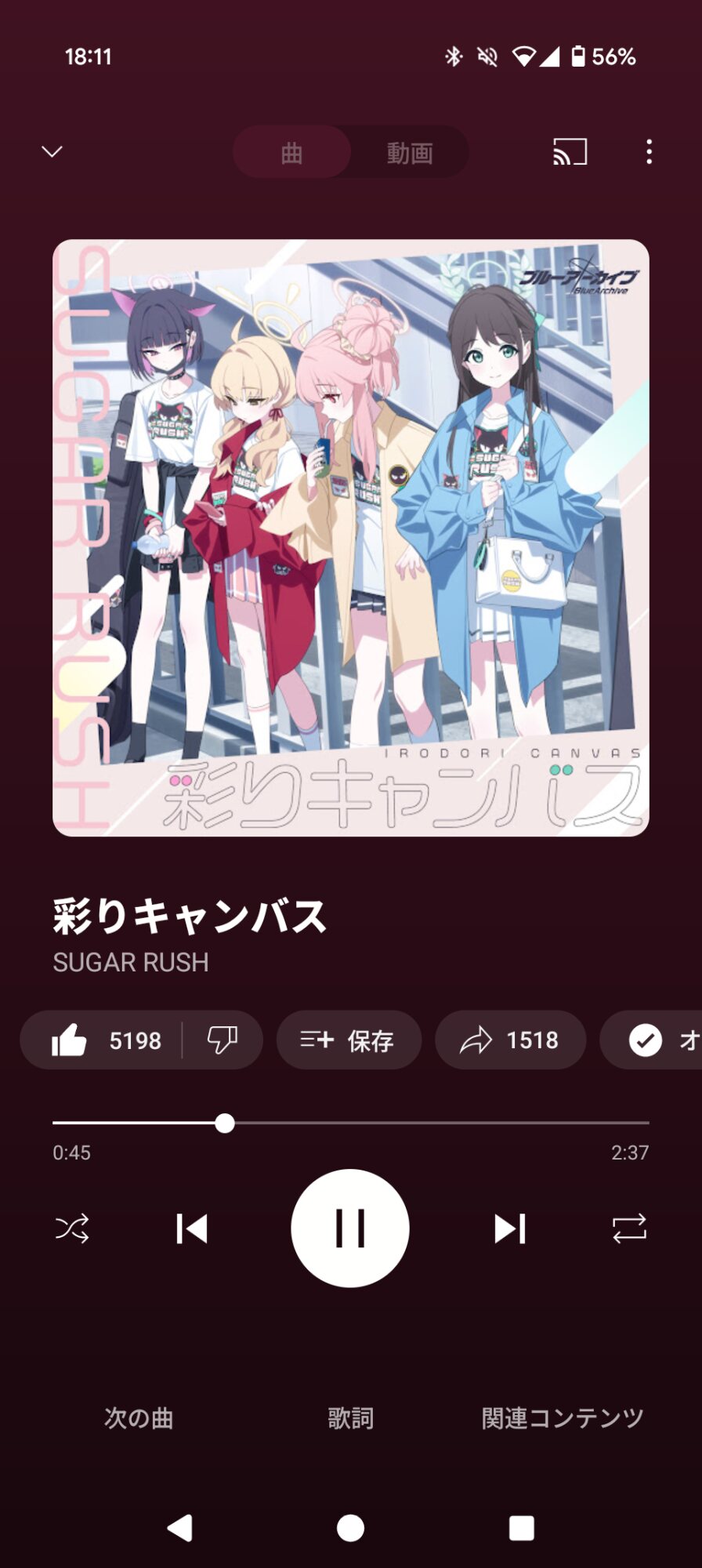The image size is (702, 1568).
Task: Open the 関連コンテンツ related tab
Action: [x=563, y=1417]
